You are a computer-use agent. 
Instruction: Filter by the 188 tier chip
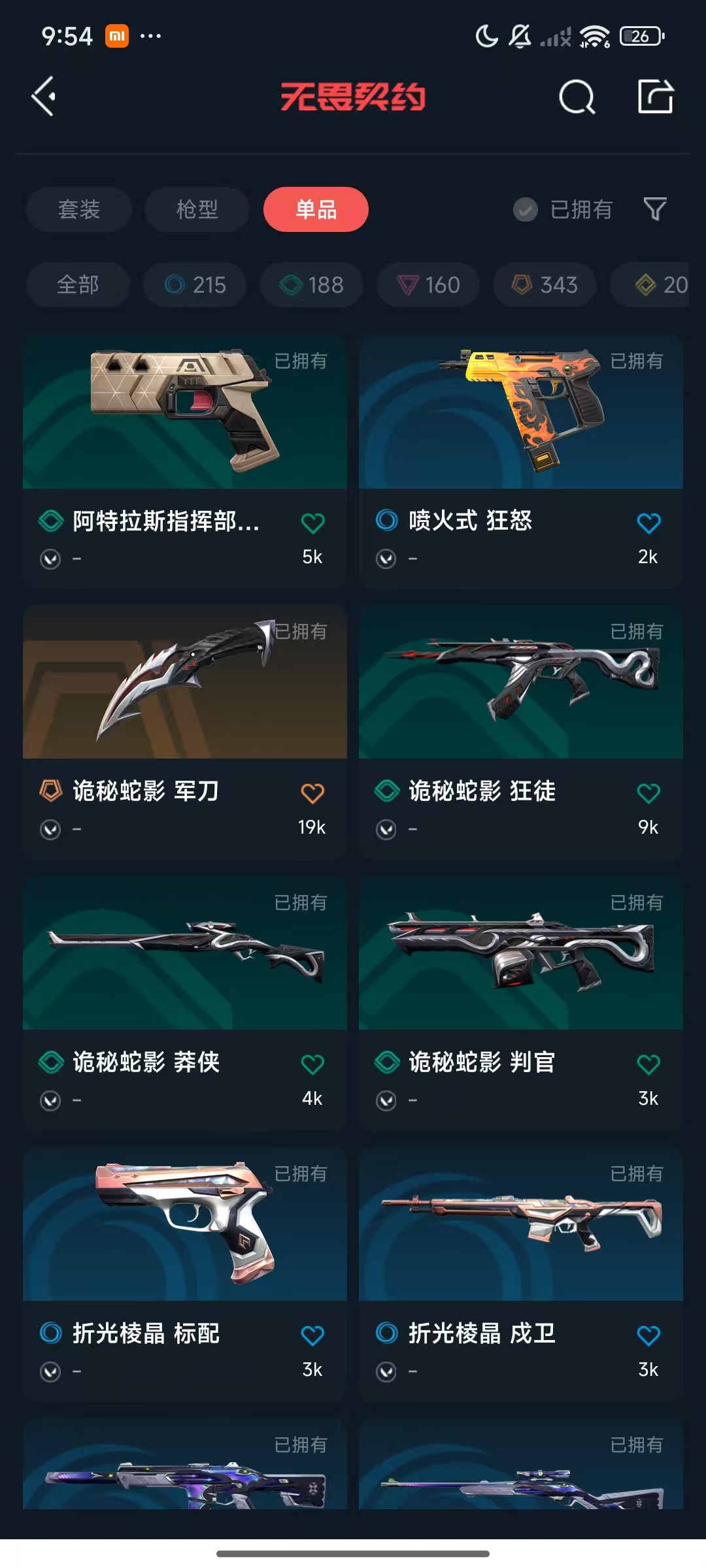coord(311,285)
